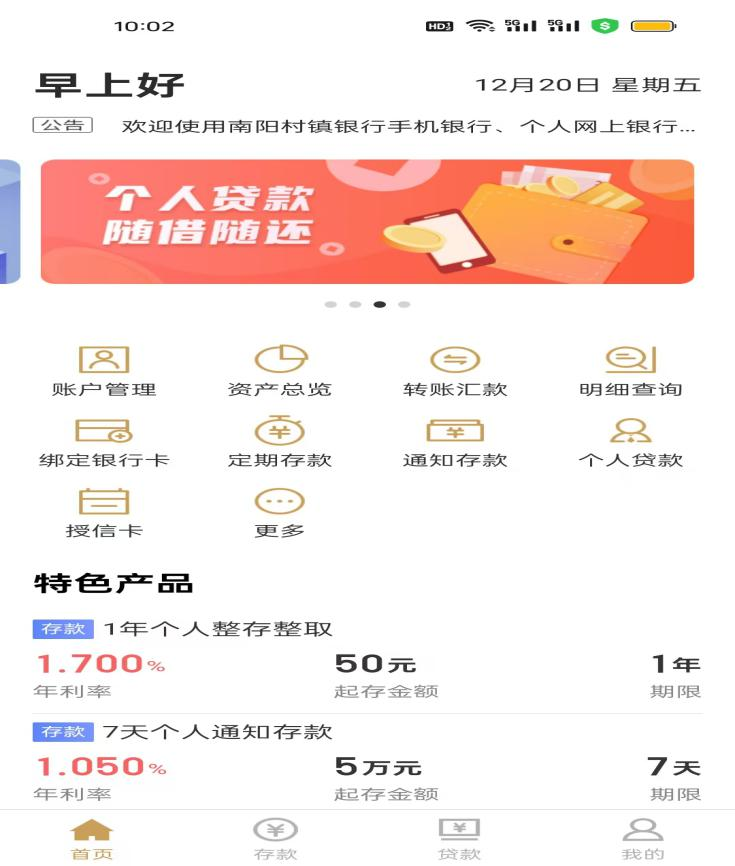Open 更多 (More) services

pos(281,512)
